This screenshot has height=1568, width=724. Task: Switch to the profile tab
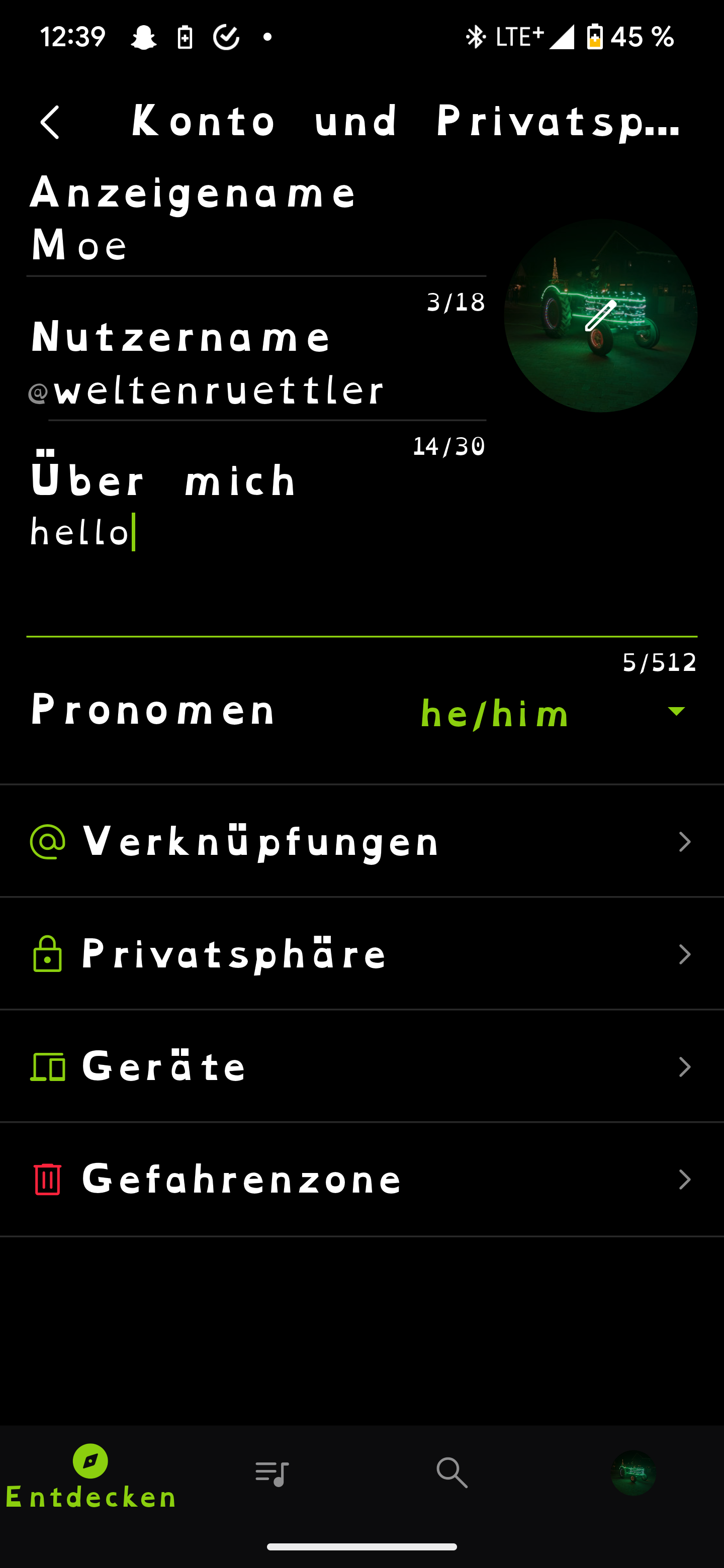point(633,1474)
